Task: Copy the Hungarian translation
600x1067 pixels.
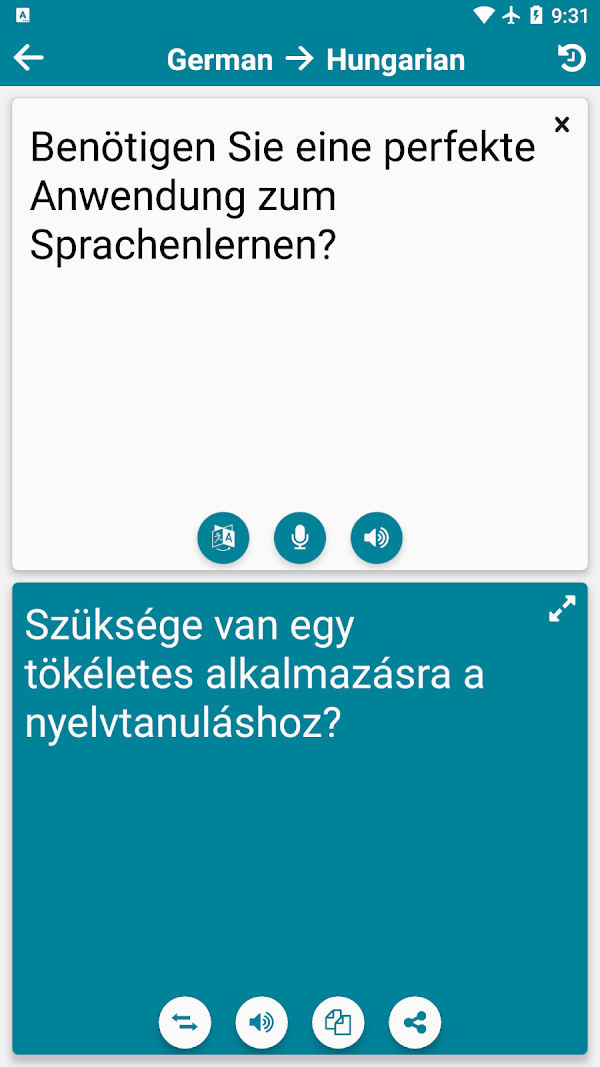Action: click(x=338, y=1022)
